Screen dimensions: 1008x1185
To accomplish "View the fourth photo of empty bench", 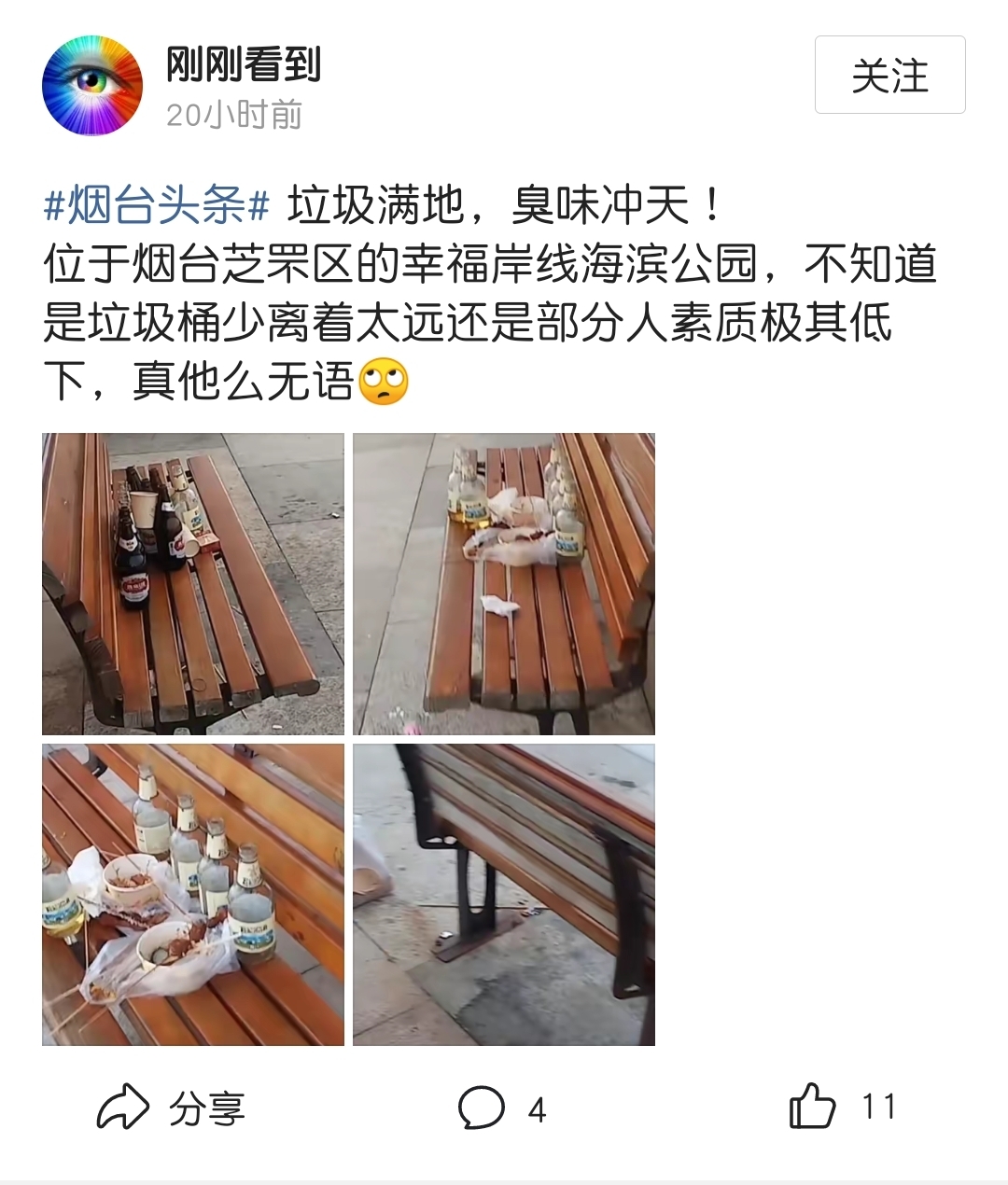I will 503,894.
